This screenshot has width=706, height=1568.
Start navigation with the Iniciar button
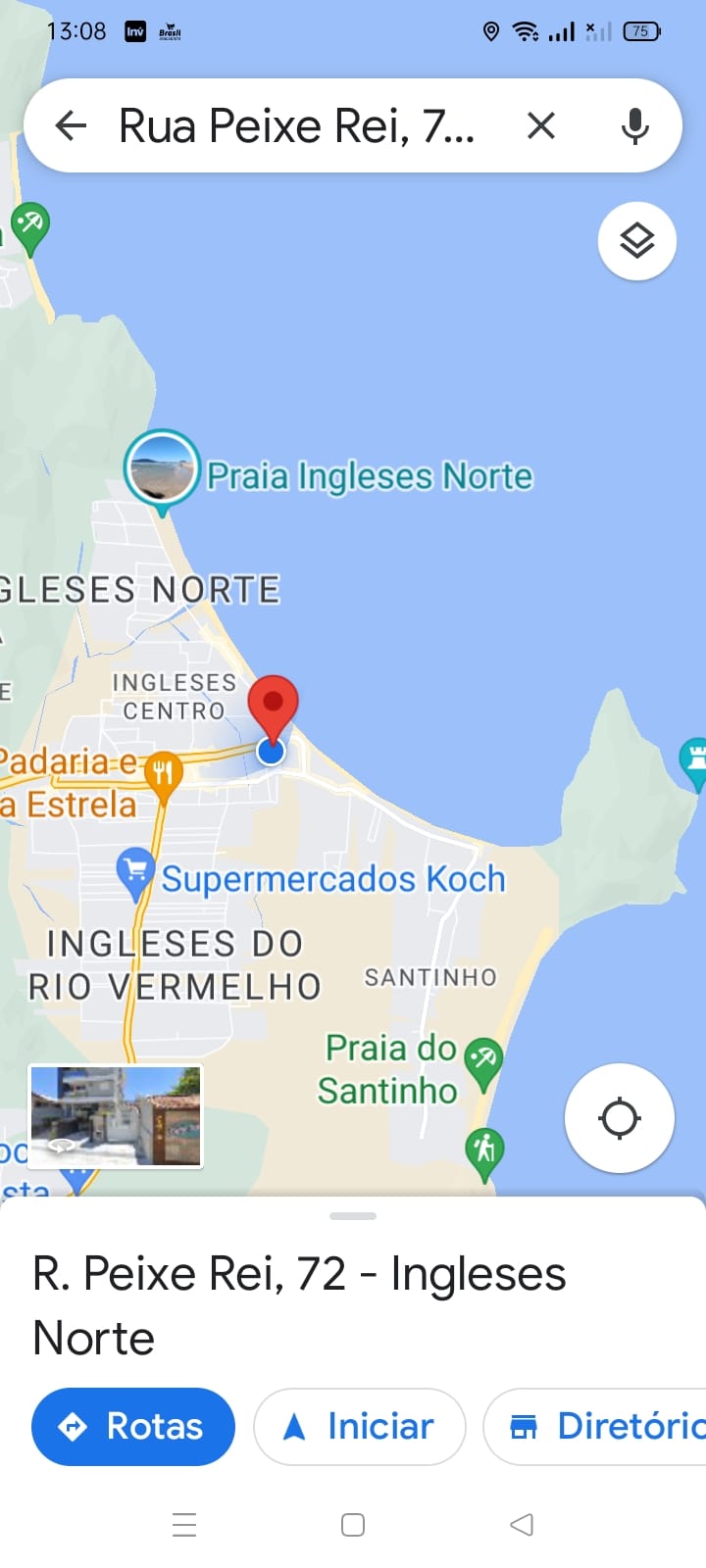click(x=359, y=1427)
